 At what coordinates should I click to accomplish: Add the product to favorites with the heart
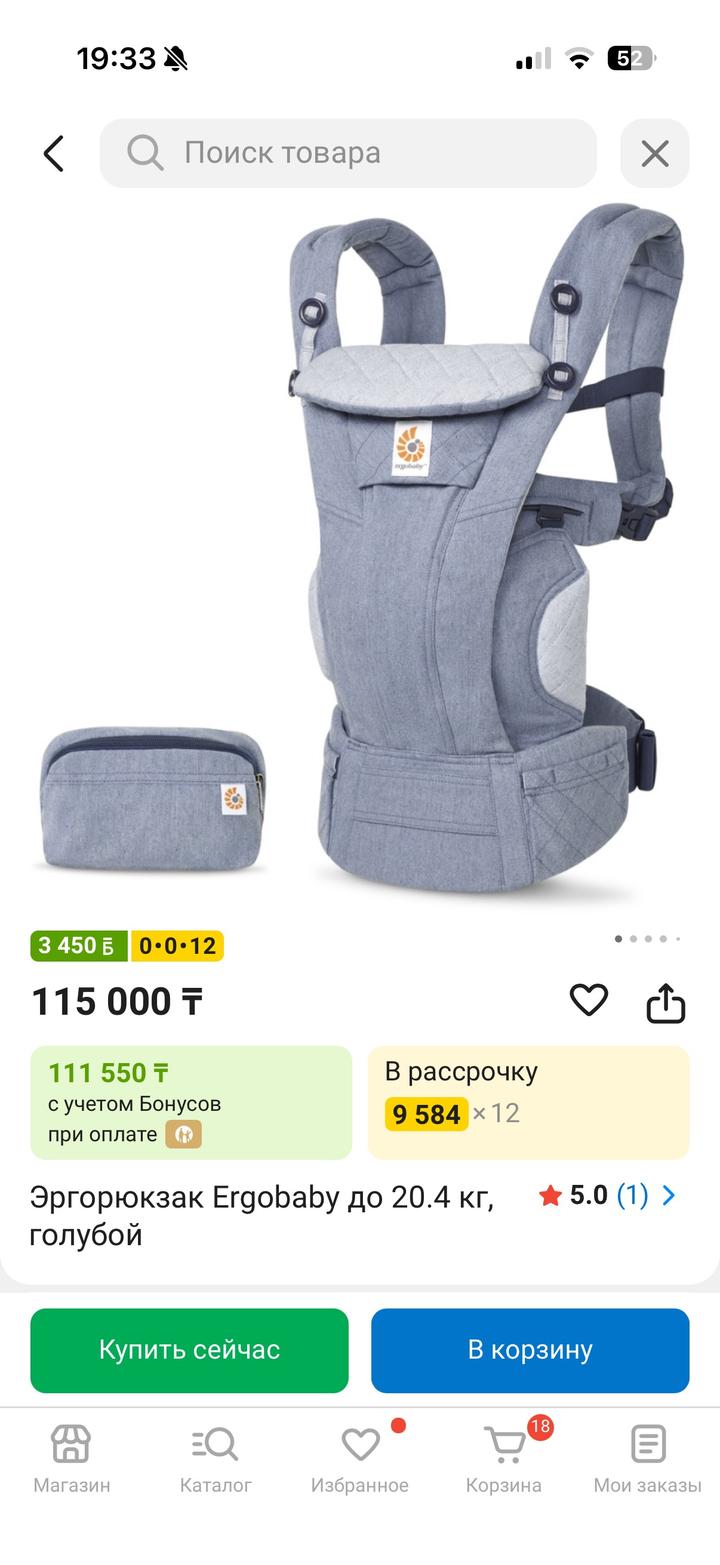pyautogui.click(x=588, y=1000)
